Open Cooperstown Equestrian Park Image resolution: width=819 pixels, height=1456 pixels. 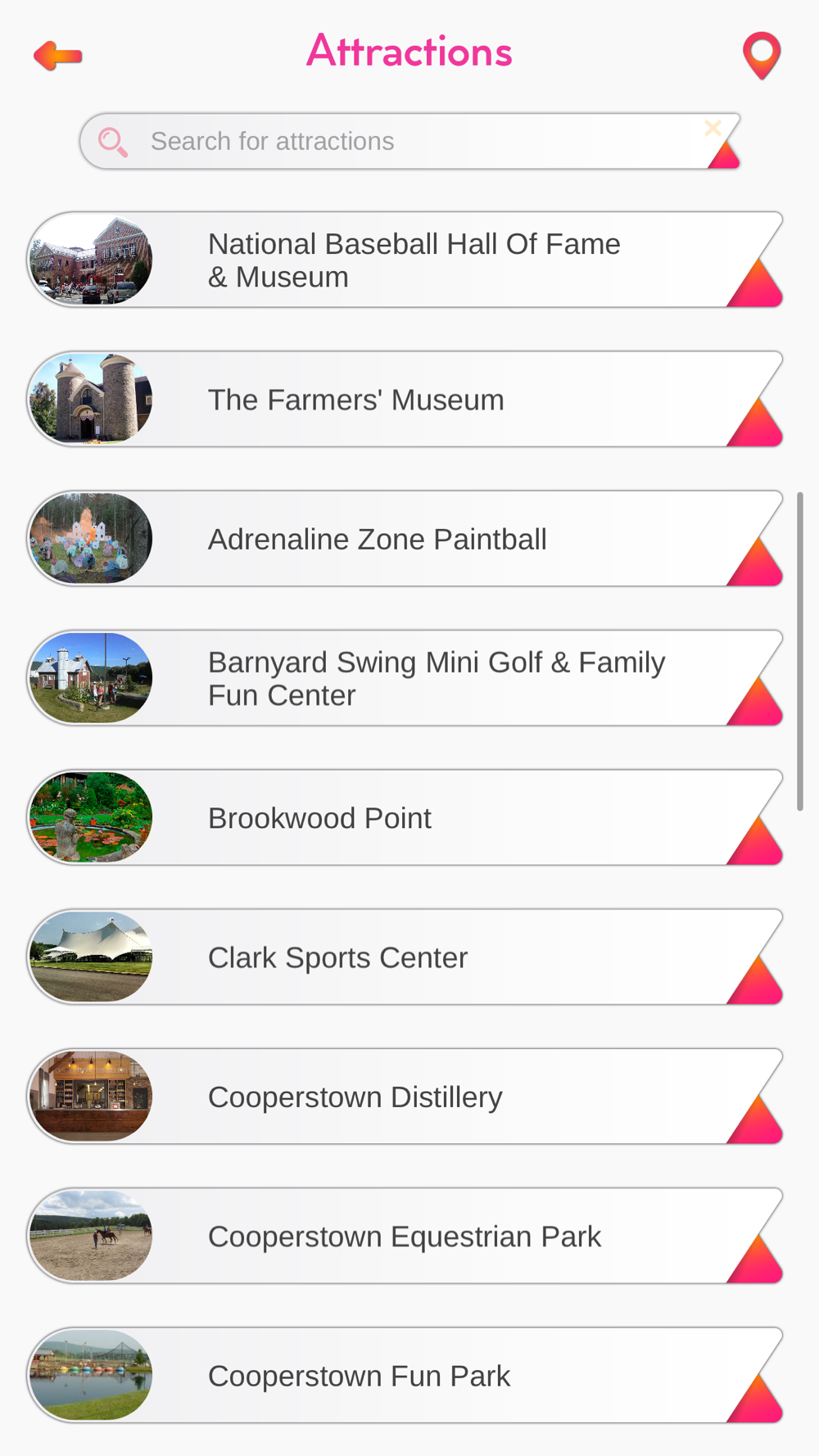click(x=405, y=1236)
